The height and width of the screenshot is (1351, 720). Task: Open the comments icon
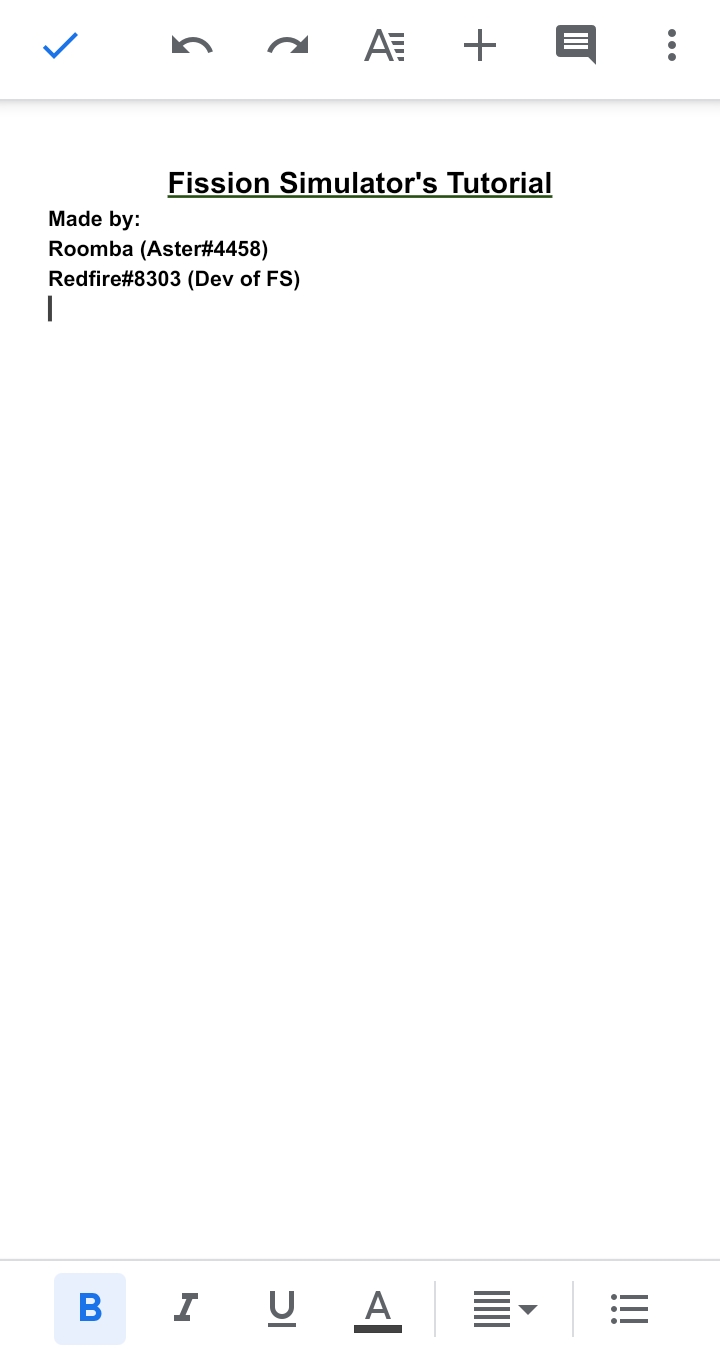(x=576, y=45)
